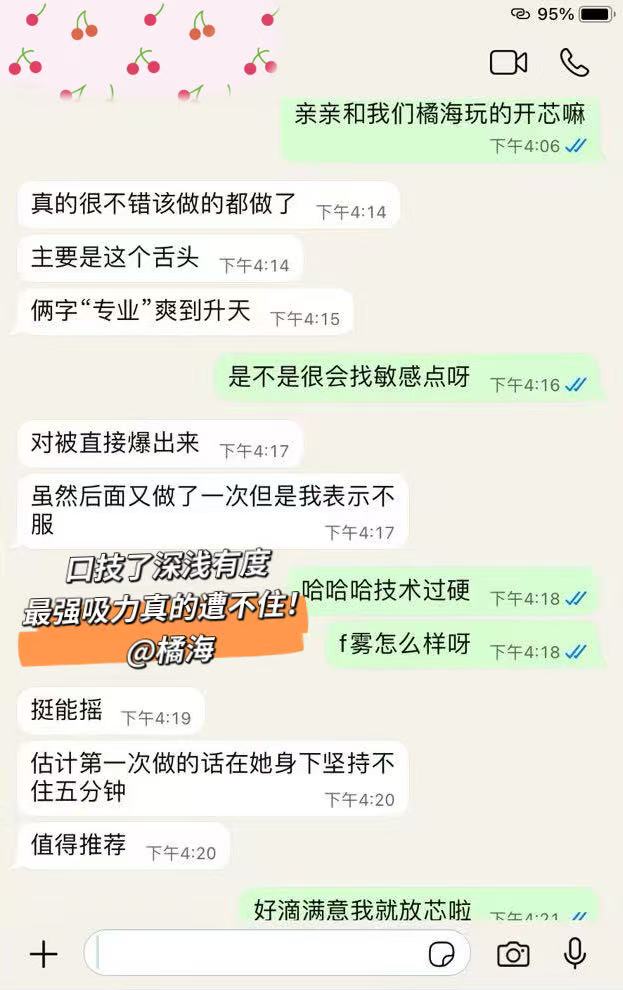Open the plus attachment menu

(43, 954)
